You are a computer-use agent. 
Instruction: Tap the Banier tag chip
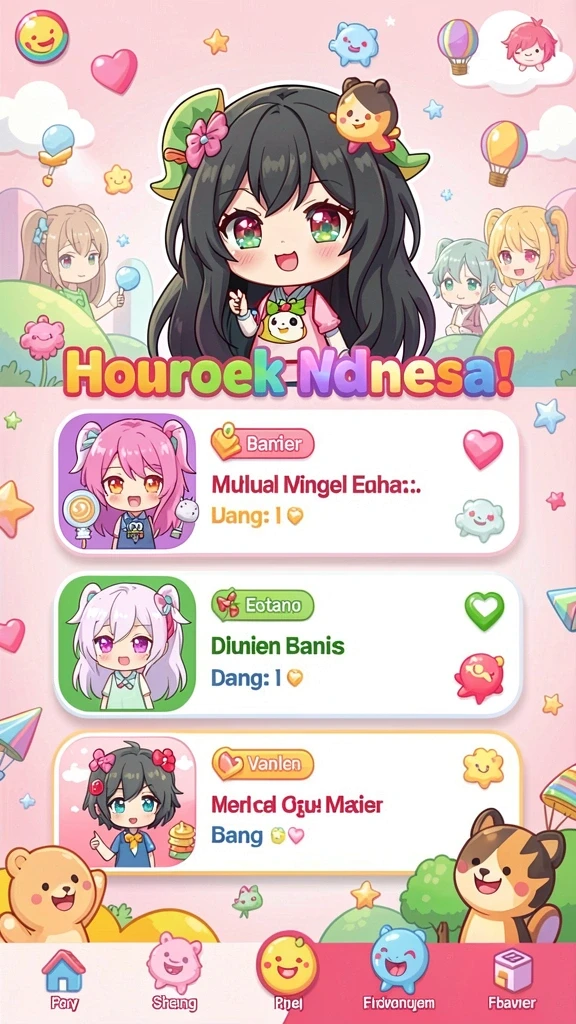coord(263,444)
